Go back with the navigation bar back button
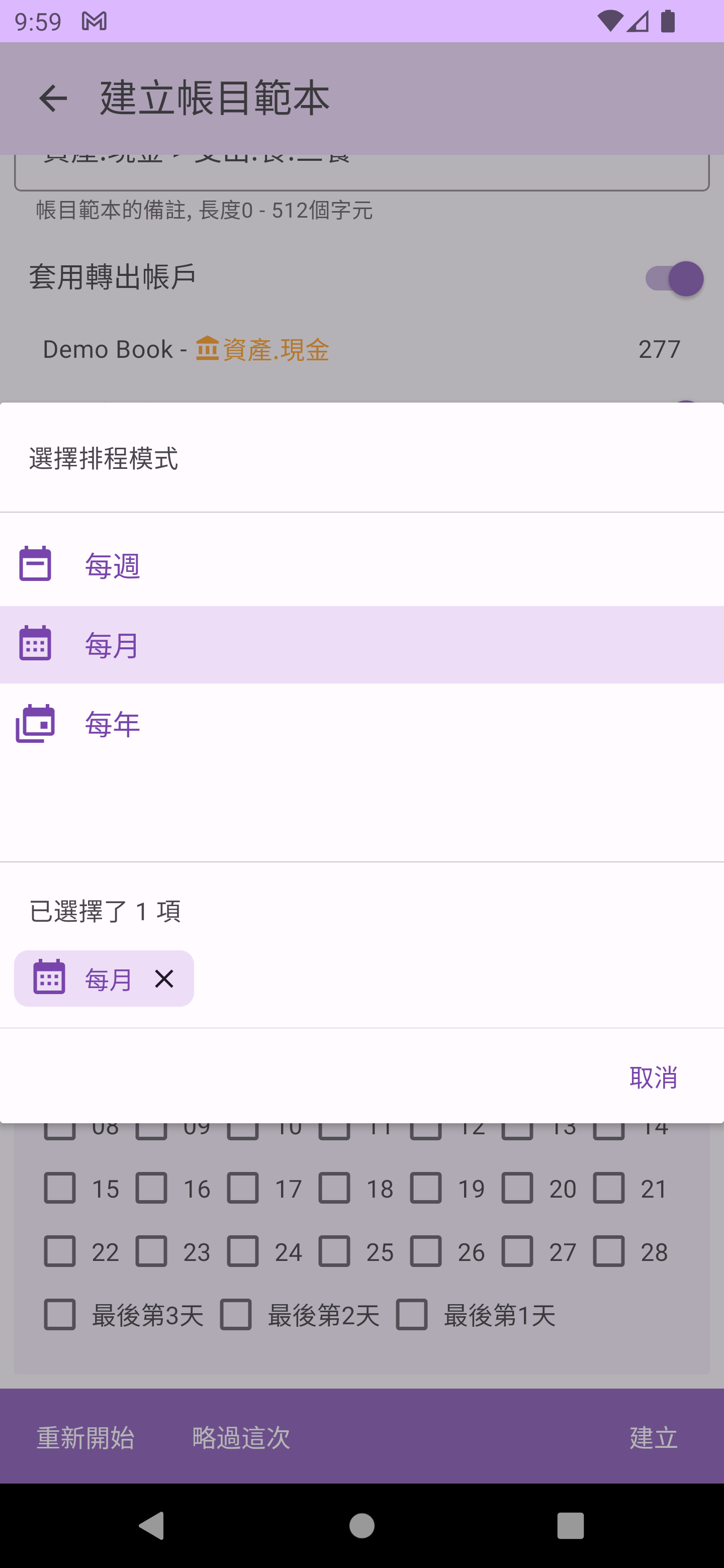The width and height of the screenshot is (724, 1568). point(152,1525)
